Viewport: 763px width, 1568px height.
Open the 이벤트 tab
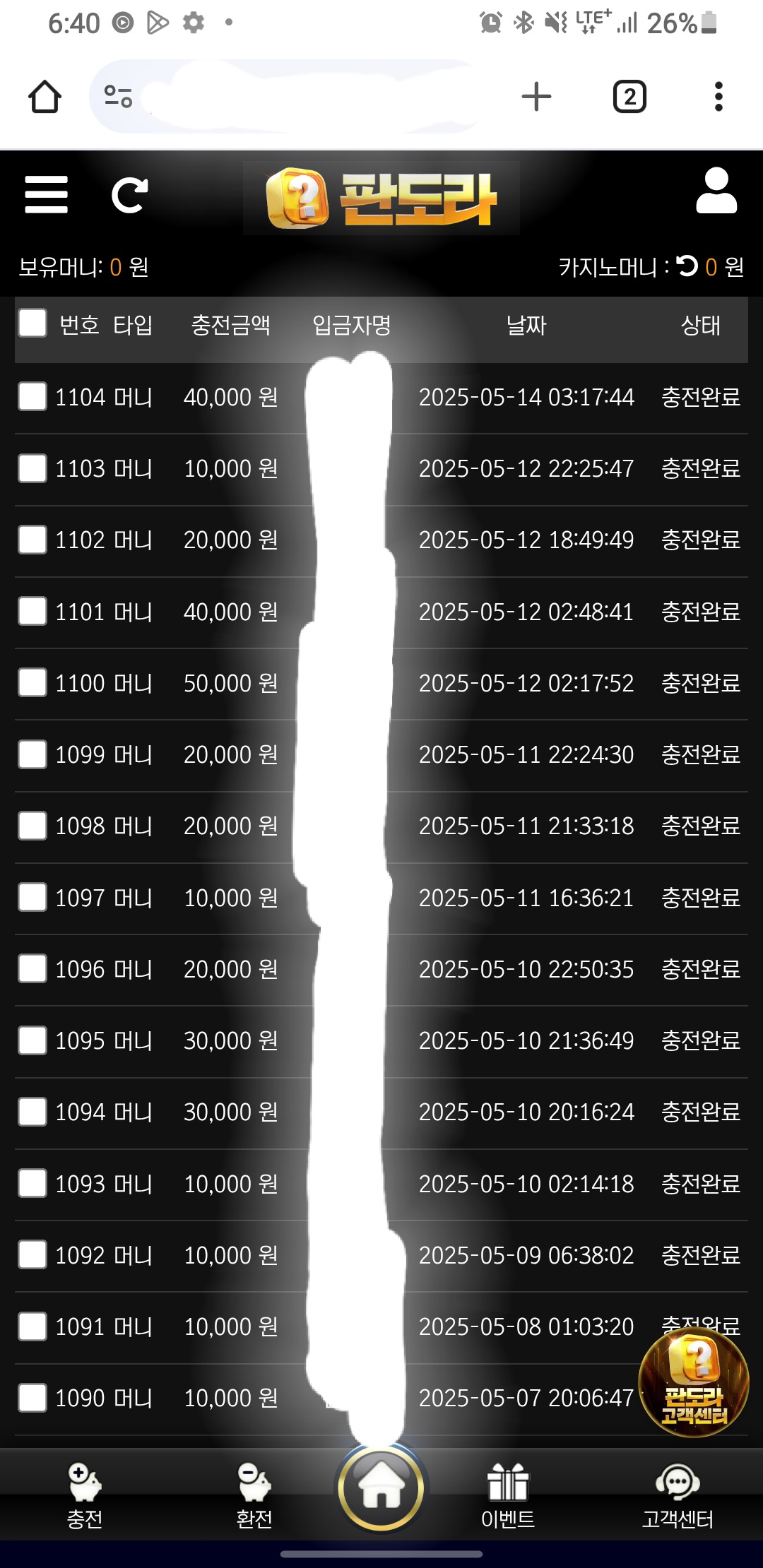coord(508,1497)
